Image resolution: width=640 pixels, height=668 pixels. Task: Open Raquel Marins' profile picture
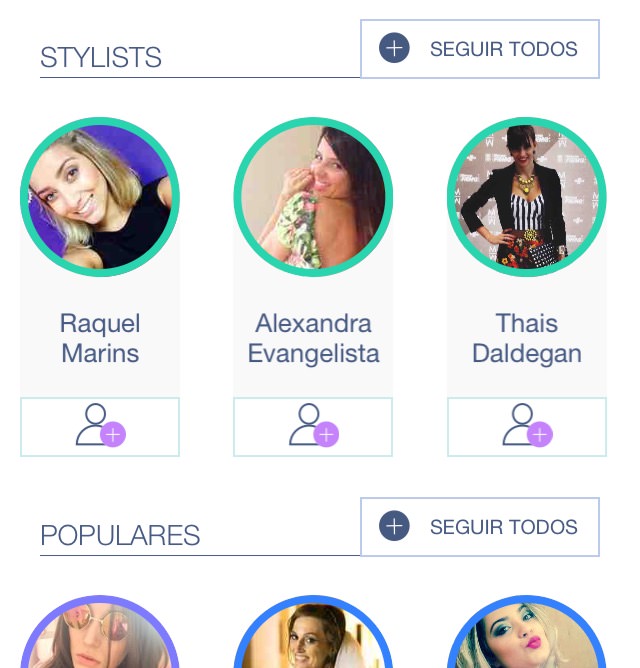[x=100, y=197]
